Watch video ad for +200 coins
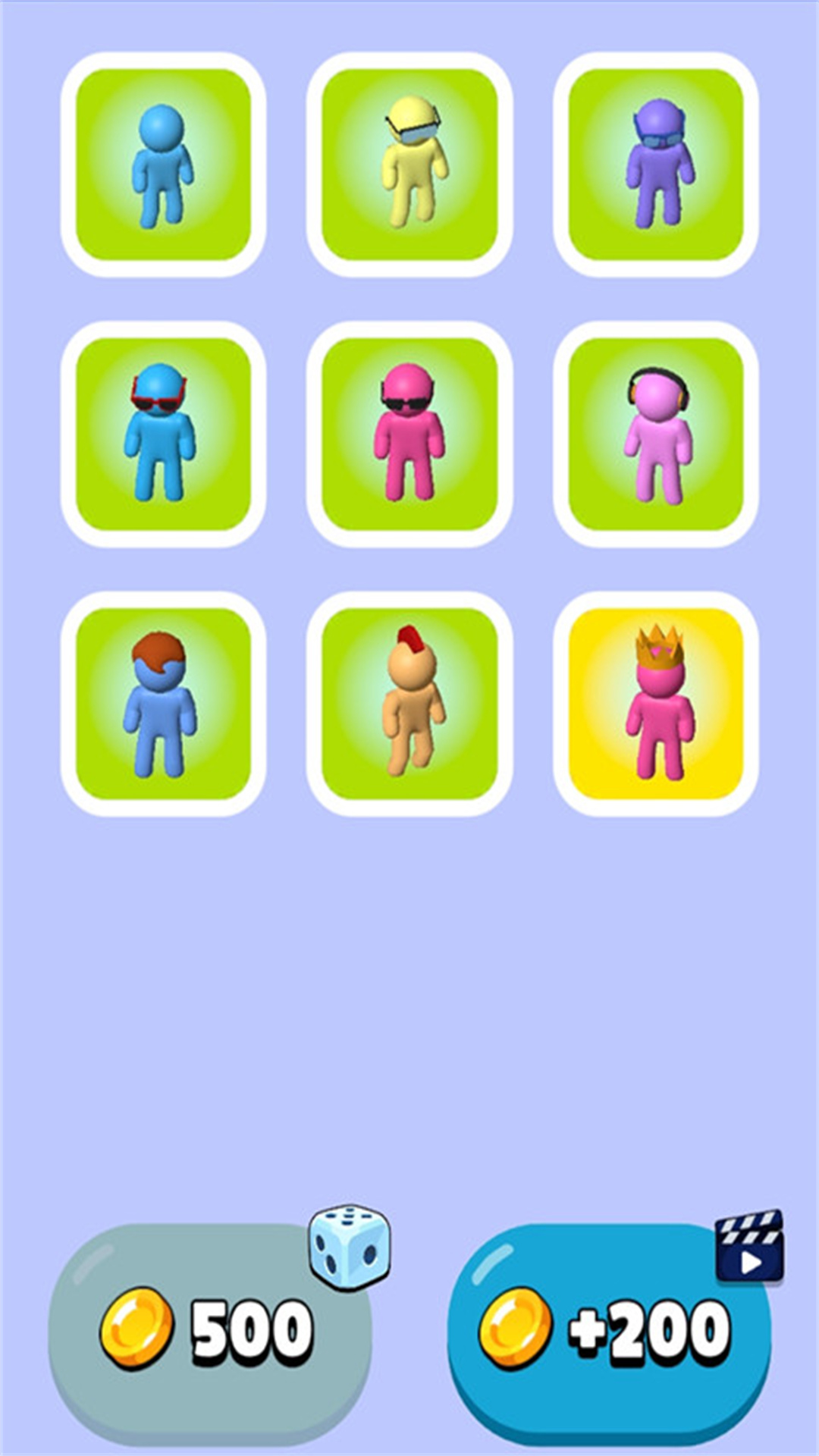The height and width of the screenshot is (1456, 819). pyautogui.click(x=609, y=1331)
